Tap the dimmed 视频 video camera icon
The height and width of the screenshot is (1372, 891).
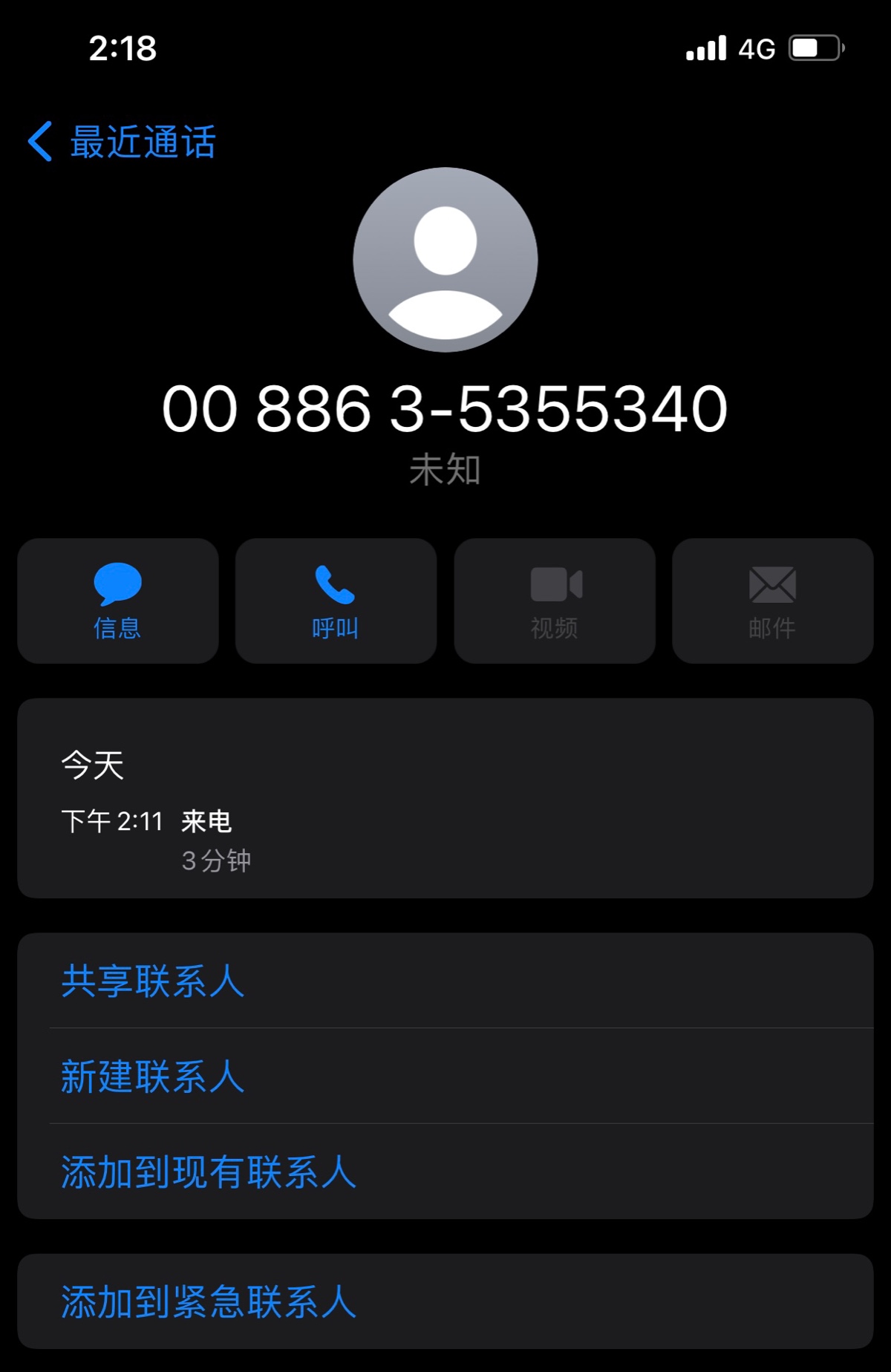coord(555,585)
